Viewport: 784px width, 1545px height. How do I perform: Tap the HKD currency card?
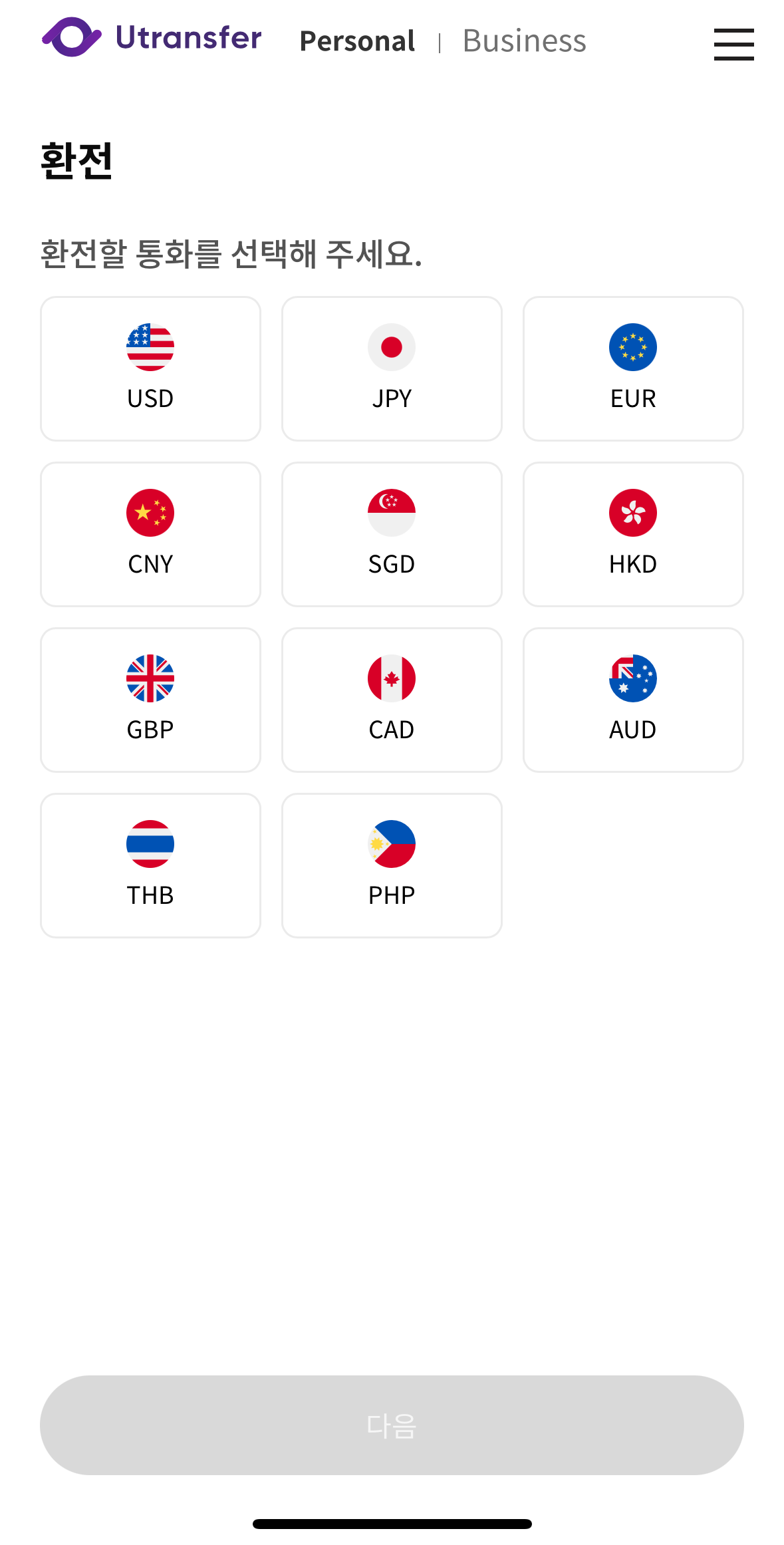633,534
